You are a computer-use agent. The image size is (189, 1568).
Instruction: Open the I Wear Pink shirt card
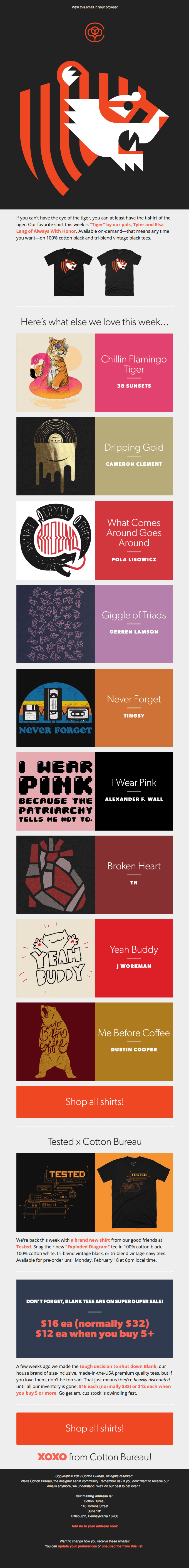(x=94, y=791)
